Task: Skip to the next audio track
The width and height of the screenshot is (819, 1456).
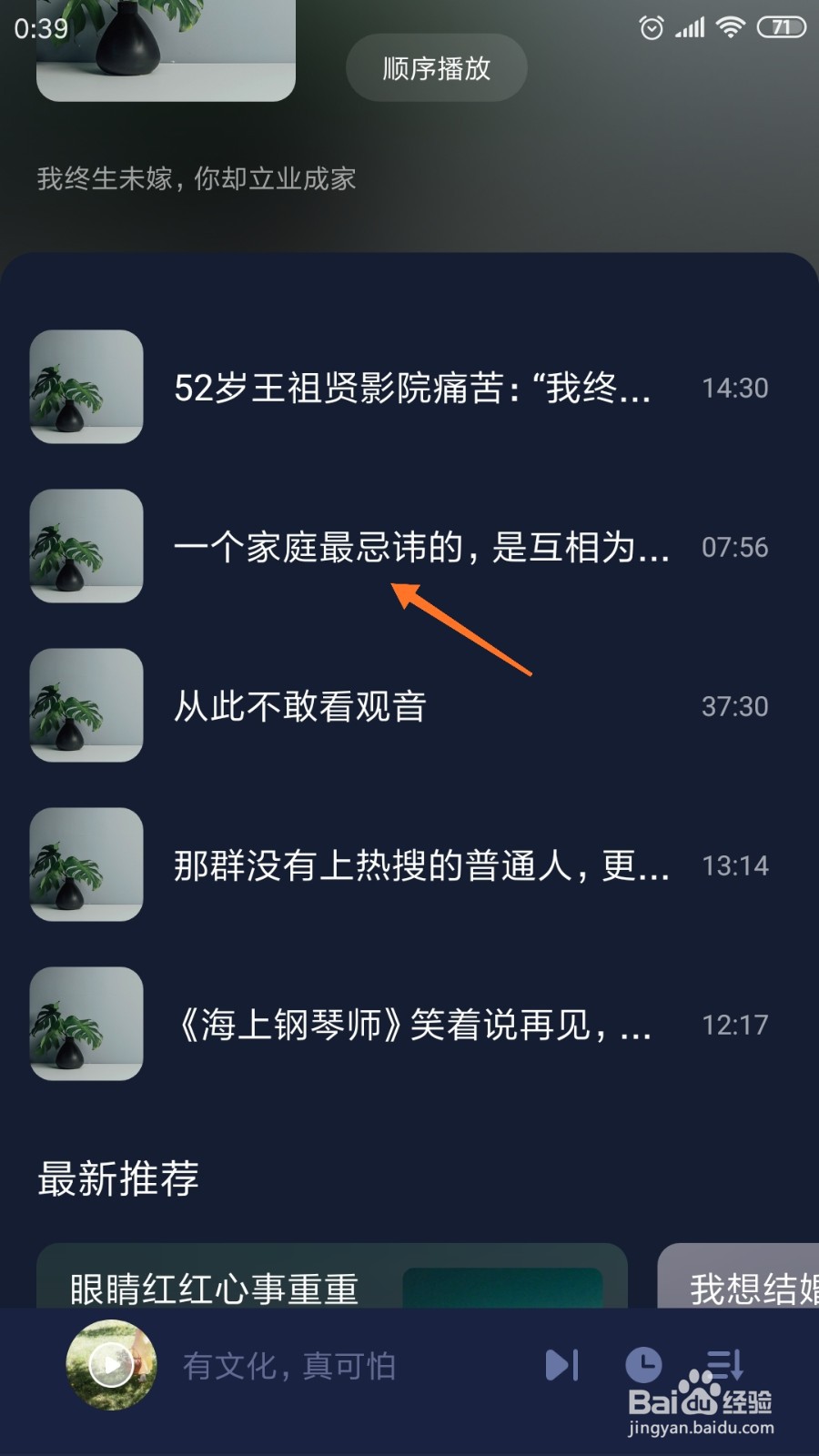Action: tap(562, 1365)
